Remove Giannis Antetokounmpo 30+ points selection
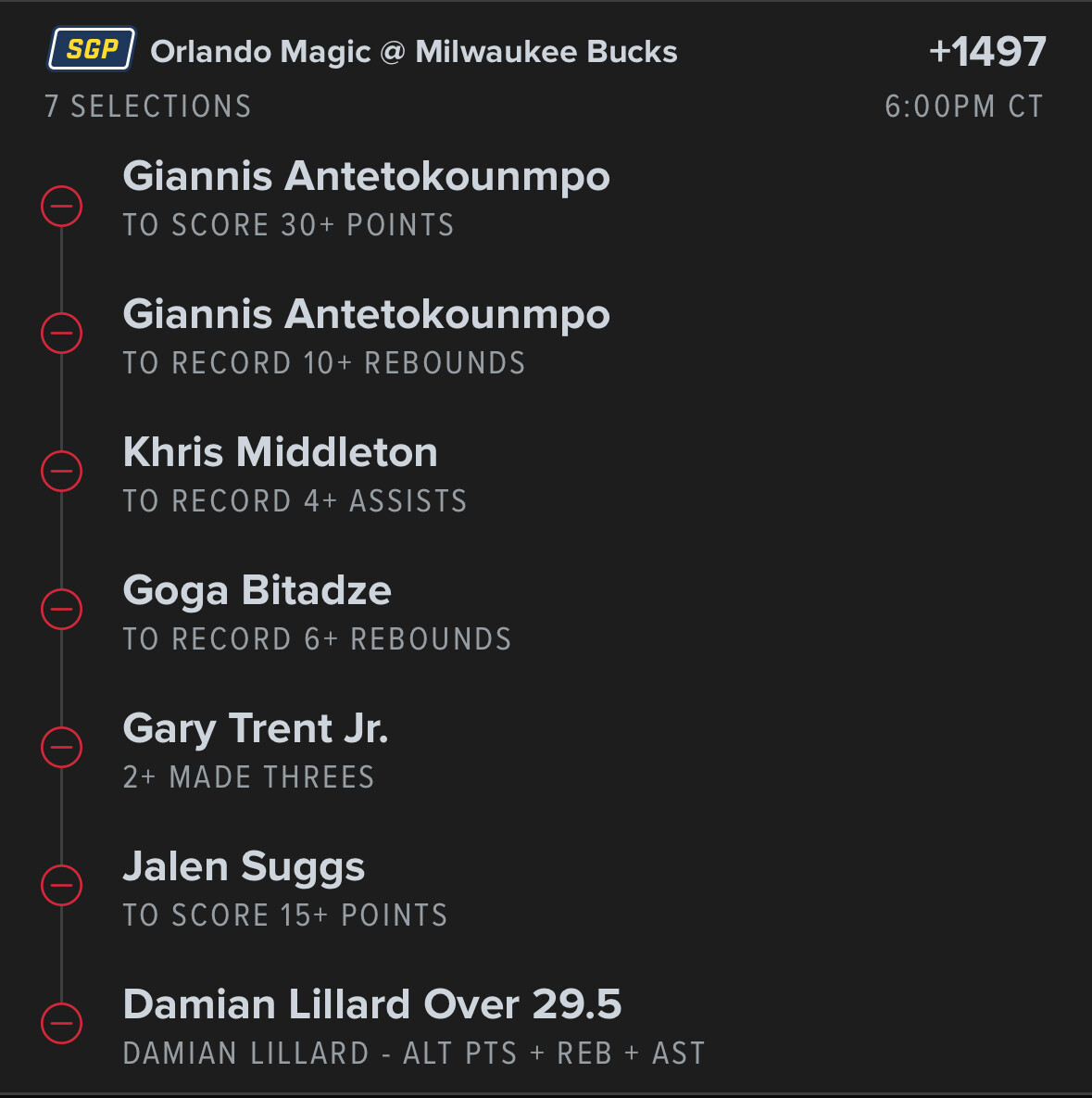This screenshot has height=1098, width=1092. [62, 206]
